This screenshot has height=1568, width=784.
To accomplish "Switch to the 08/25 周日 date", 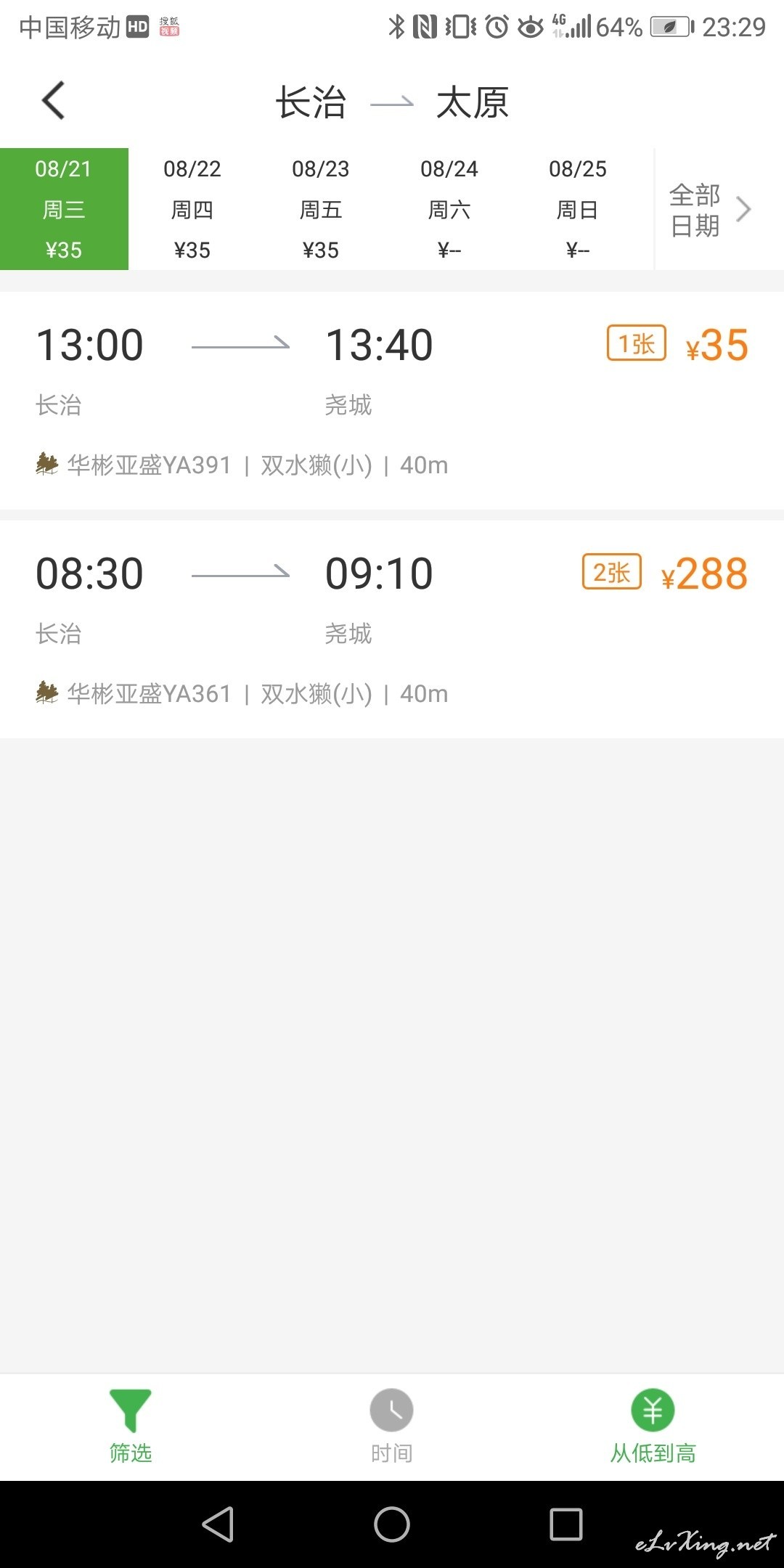I will (x=578, y=209).
